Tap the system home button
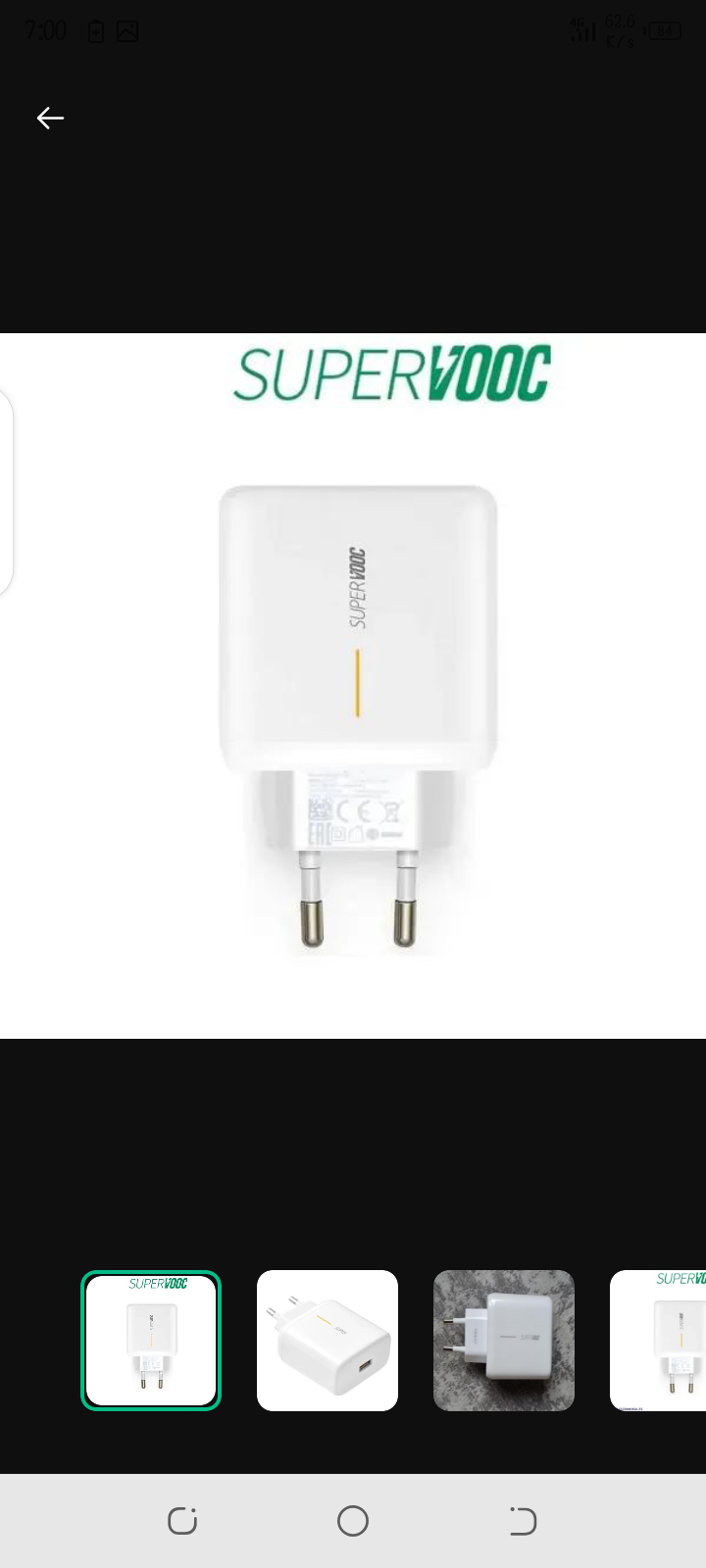Image resolution: width=706 pixels, height=1568 pixels. point(353,1521)
